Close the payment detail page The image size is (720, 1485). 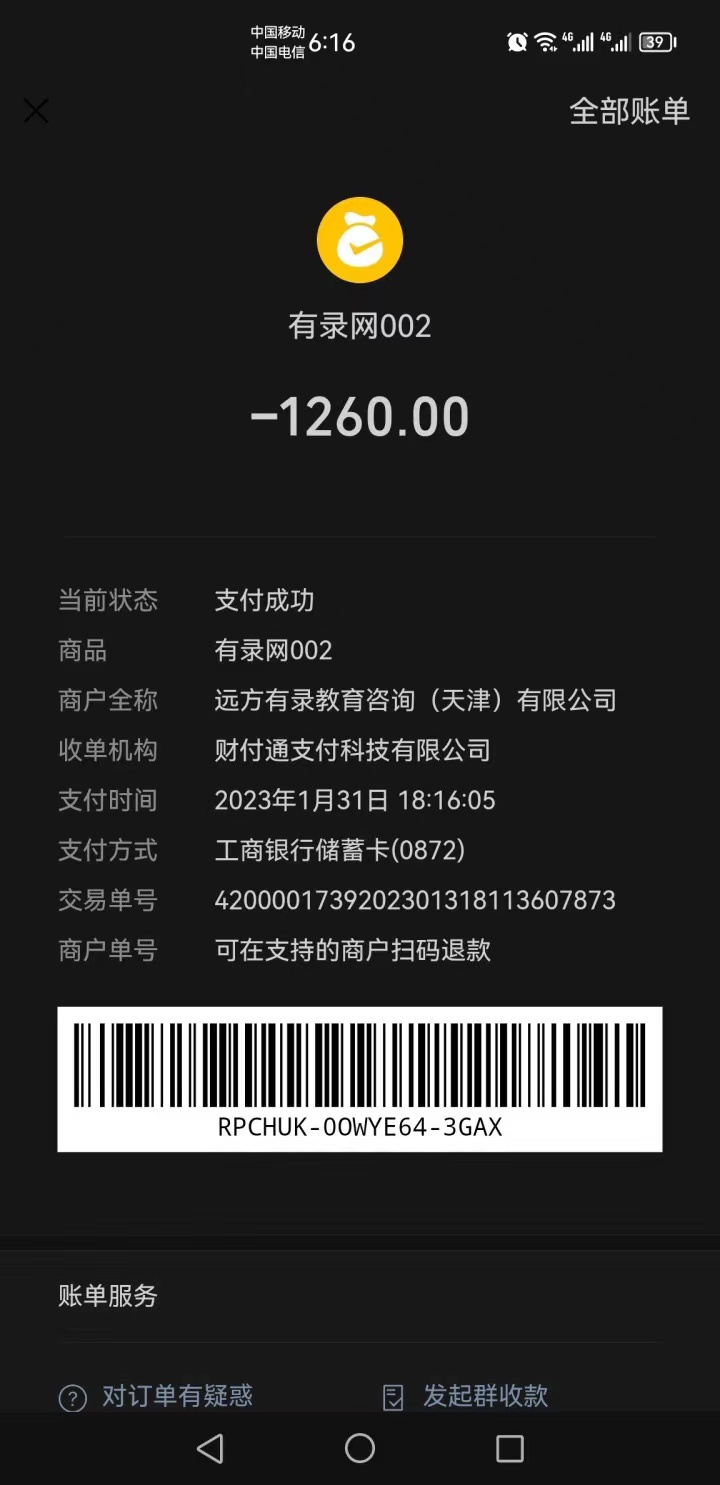coord(36,111)
